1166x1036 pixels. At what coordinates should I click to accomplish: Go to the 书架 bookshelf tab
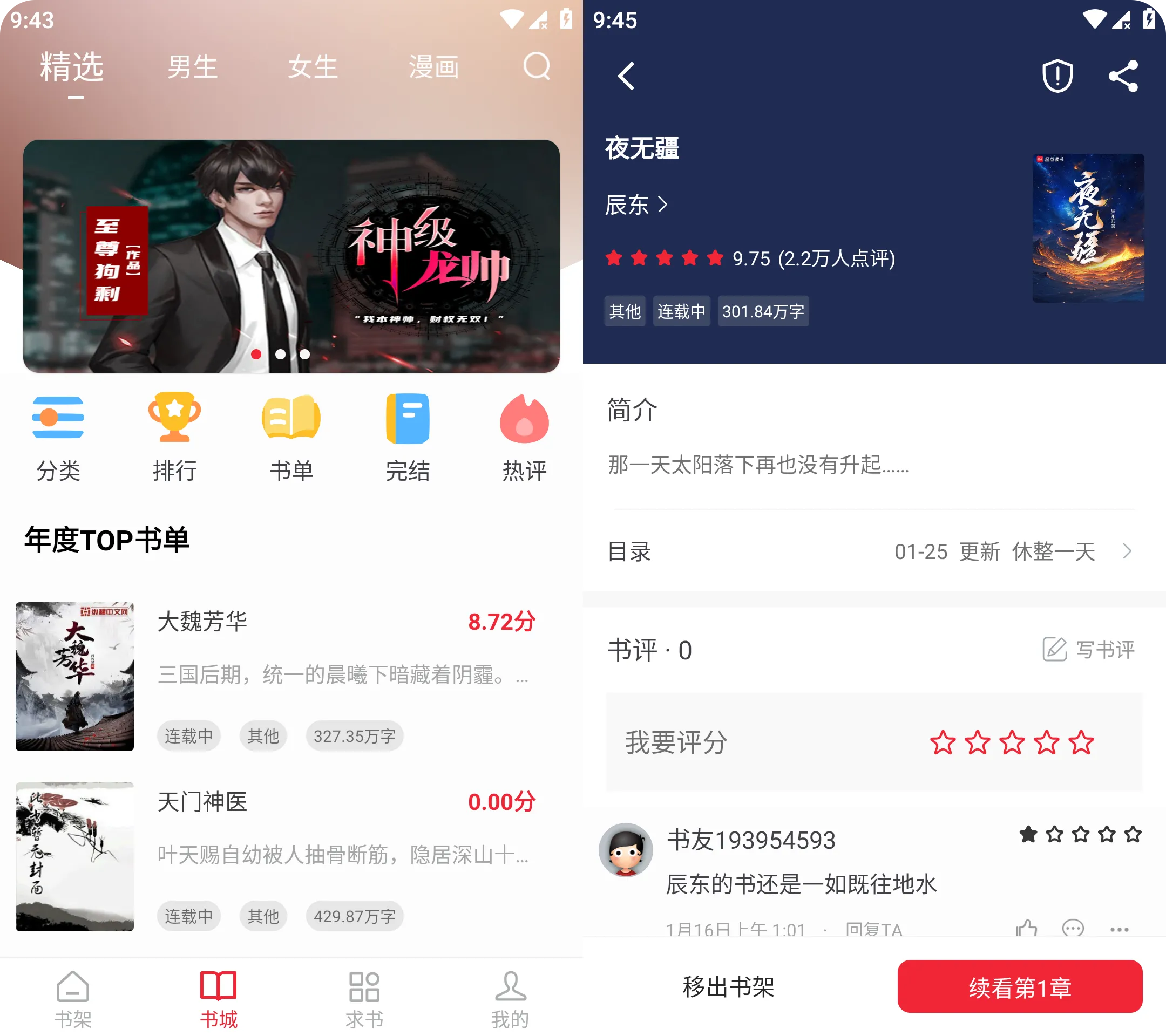(72, 999)
